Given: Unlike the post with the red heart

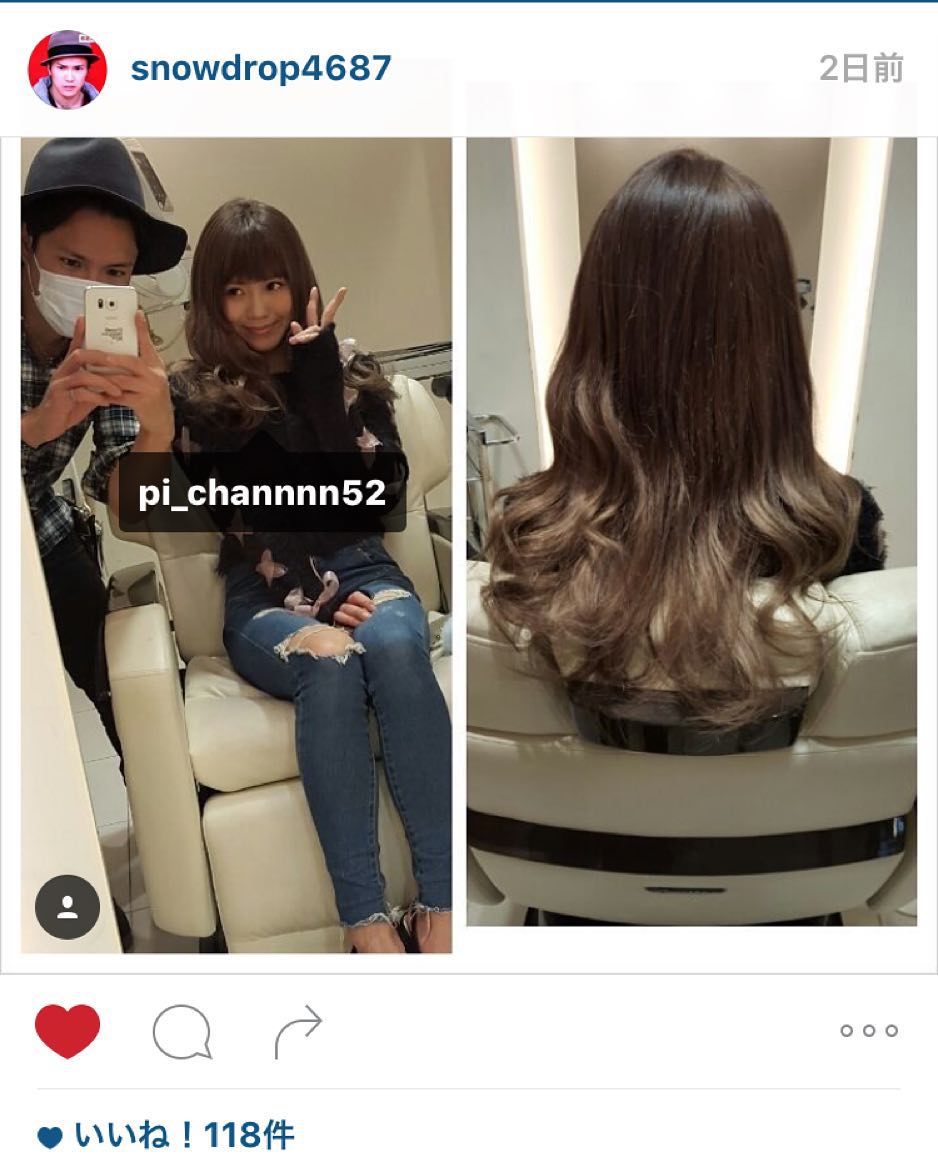Looking at the screenshot, I should click(x=68, y=1030).
